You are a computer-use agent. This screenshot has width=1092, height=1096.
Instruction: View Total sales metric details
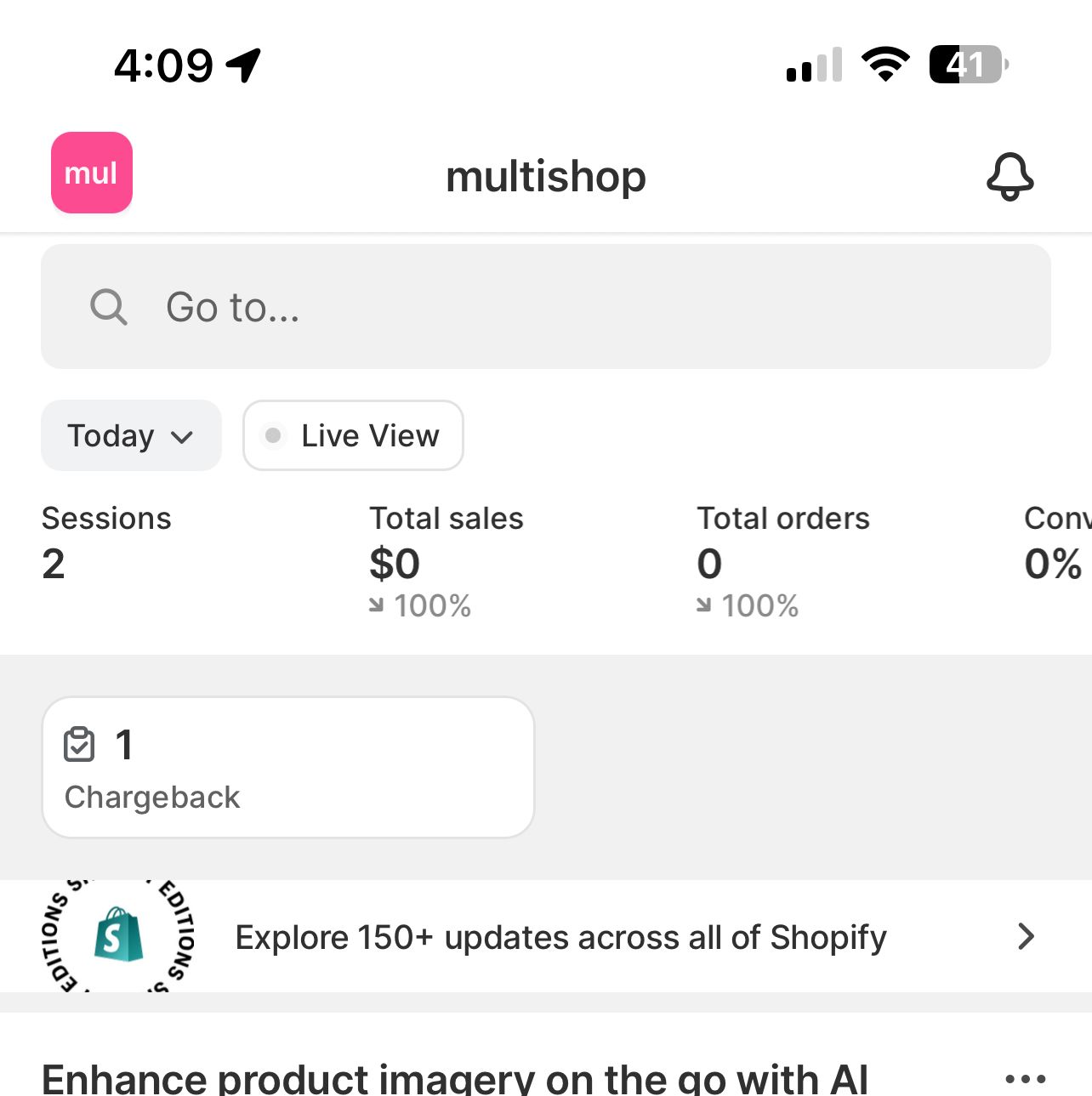coord(446,561)
